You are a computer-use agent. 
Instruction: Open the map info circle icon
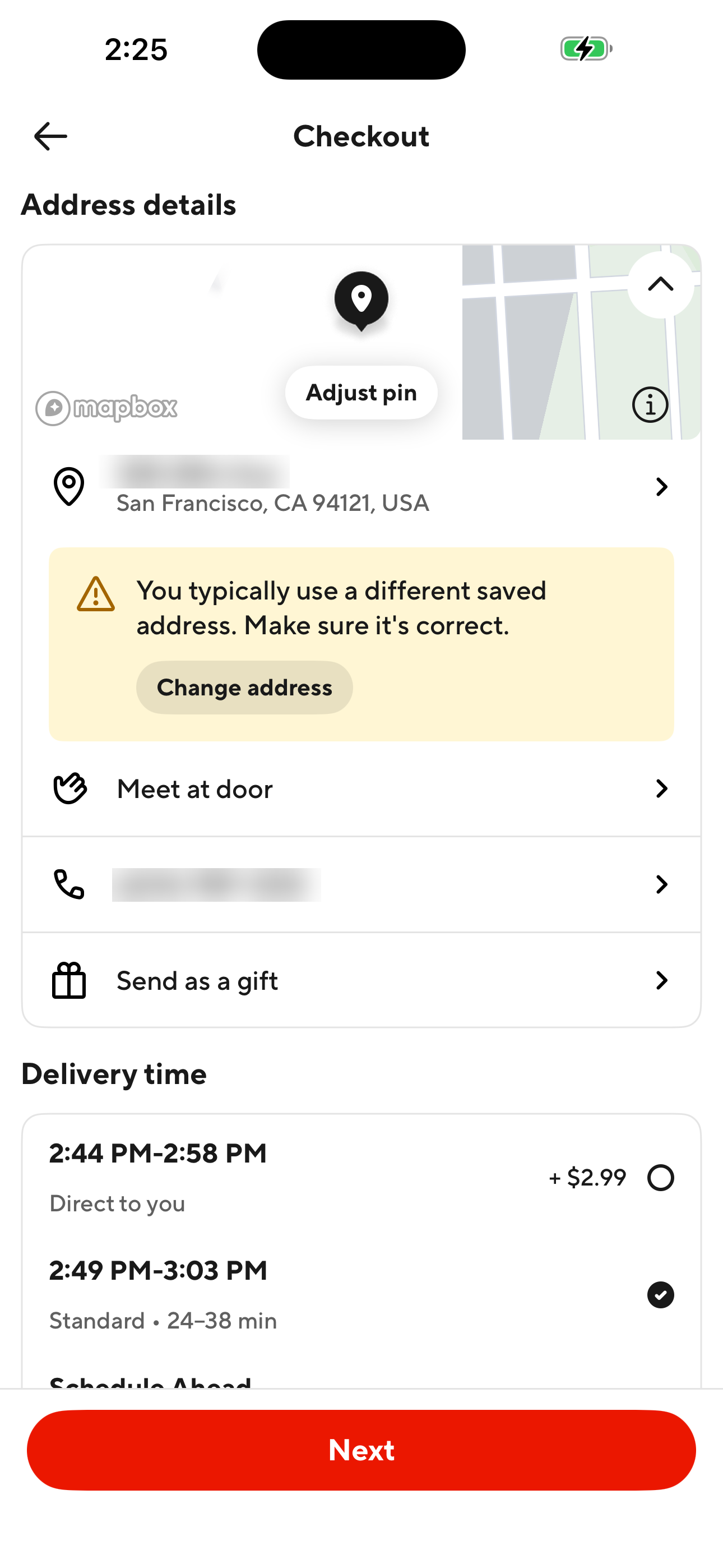click(x=650, y=405)
